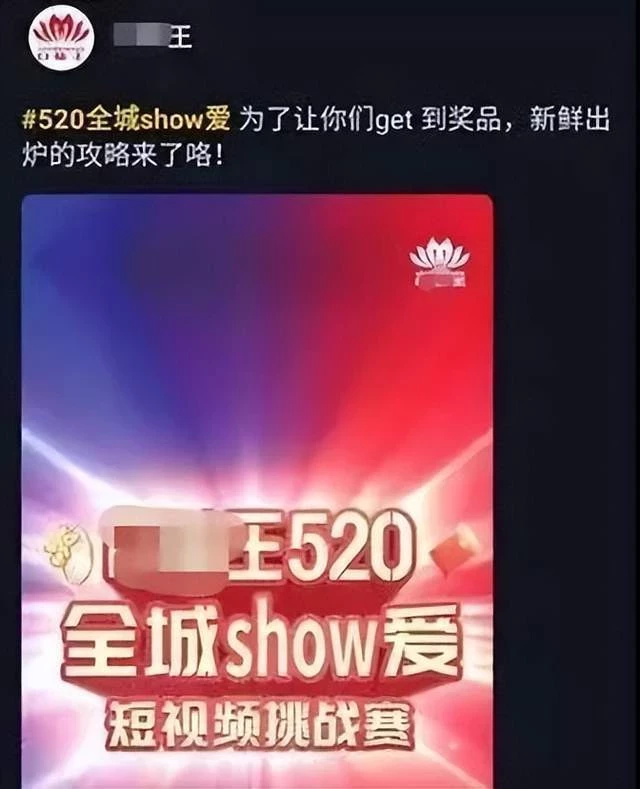640x789 pixels.
Task: Open the 520 全城show爱 poster image
Action: click(257, 490)
